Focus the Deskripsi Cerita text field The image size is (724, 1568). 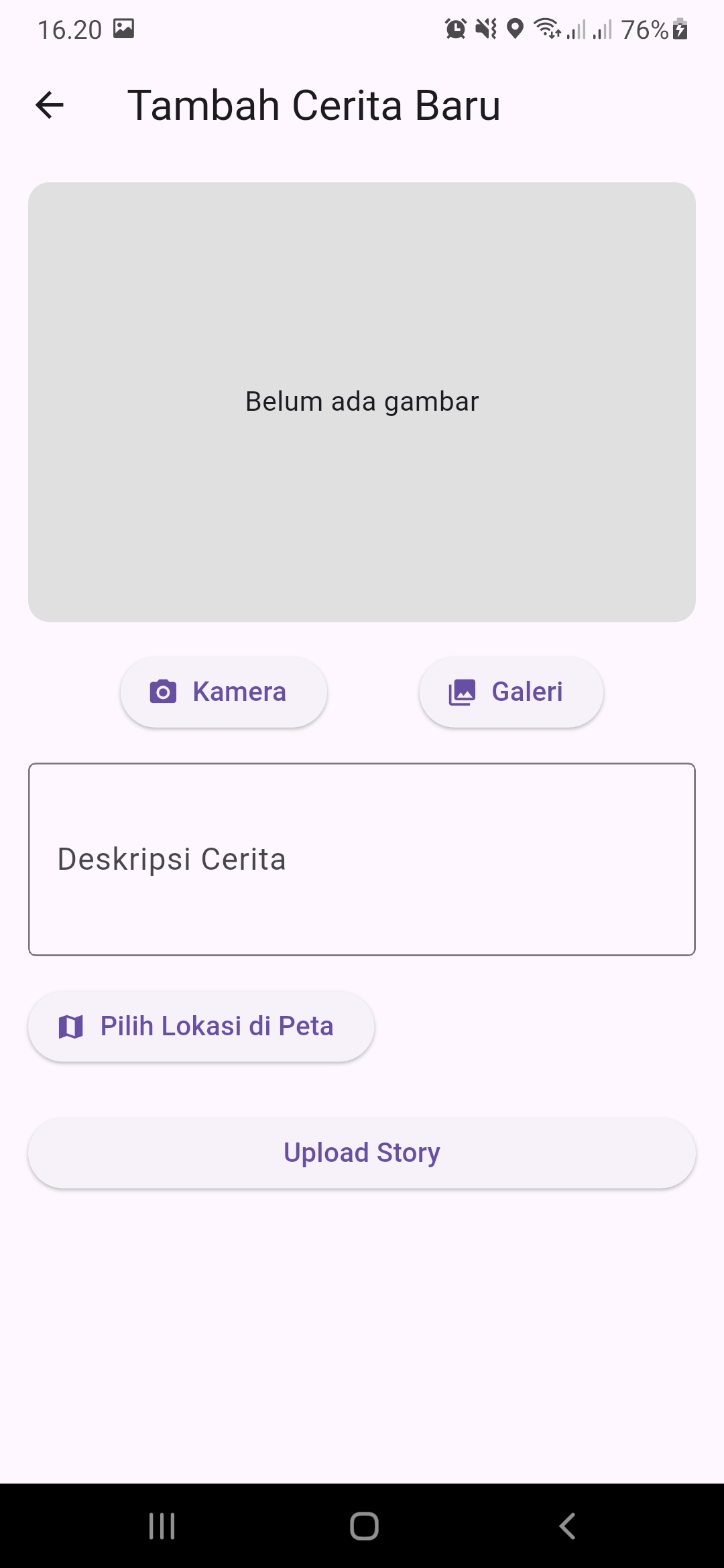click(362, 859)
